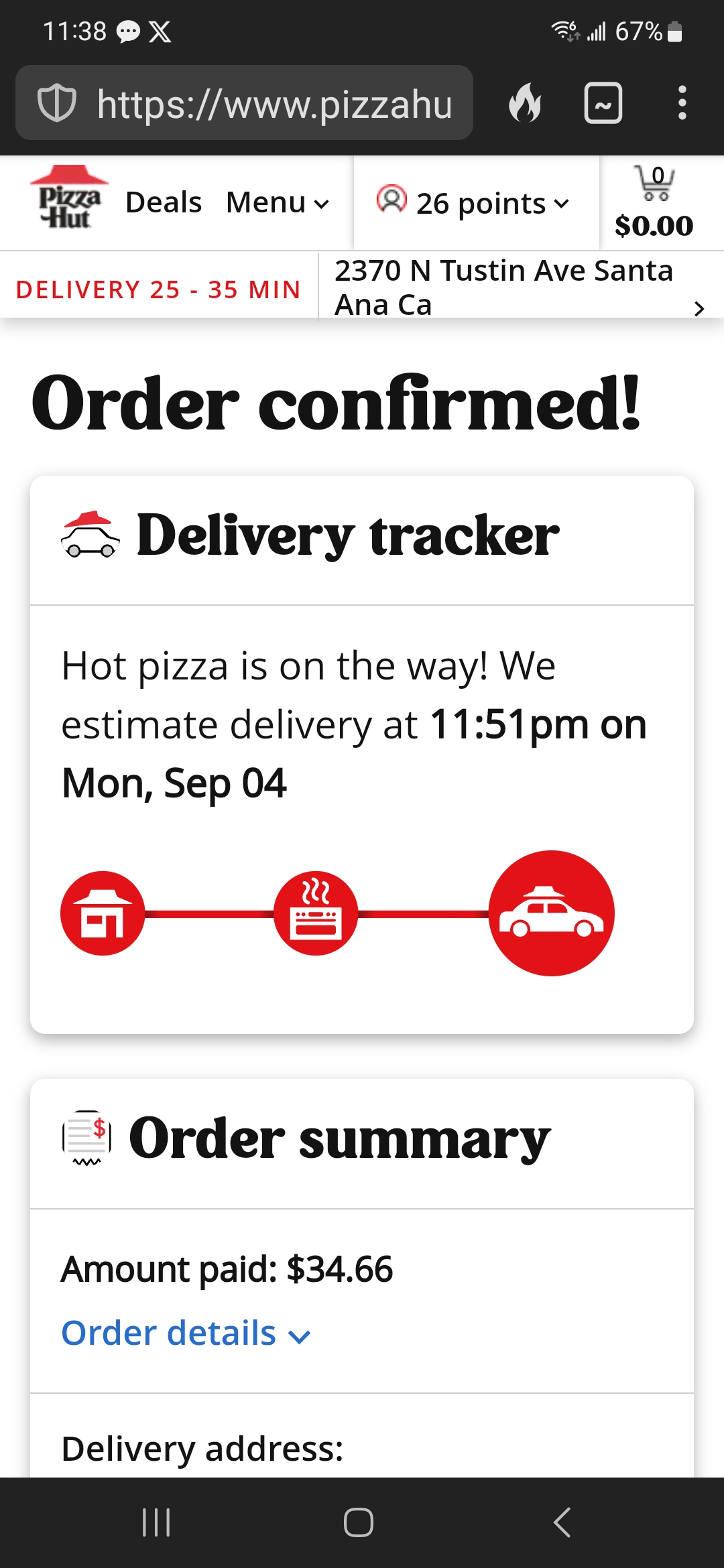Go to Pizza Hut home via logo

click(68, 198)
